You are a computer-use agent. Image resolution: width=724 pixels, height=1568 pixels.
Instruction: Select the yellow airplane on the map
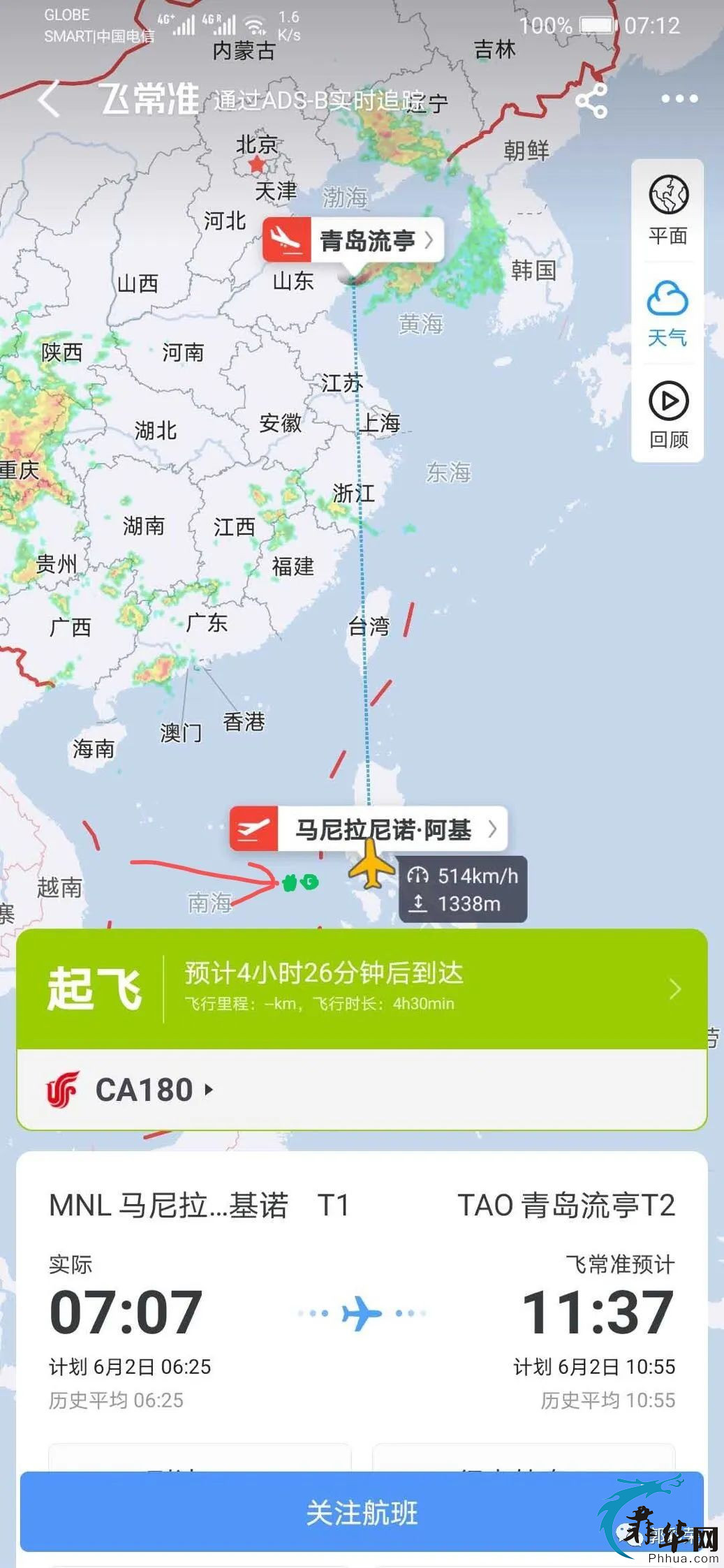(372, 866)
